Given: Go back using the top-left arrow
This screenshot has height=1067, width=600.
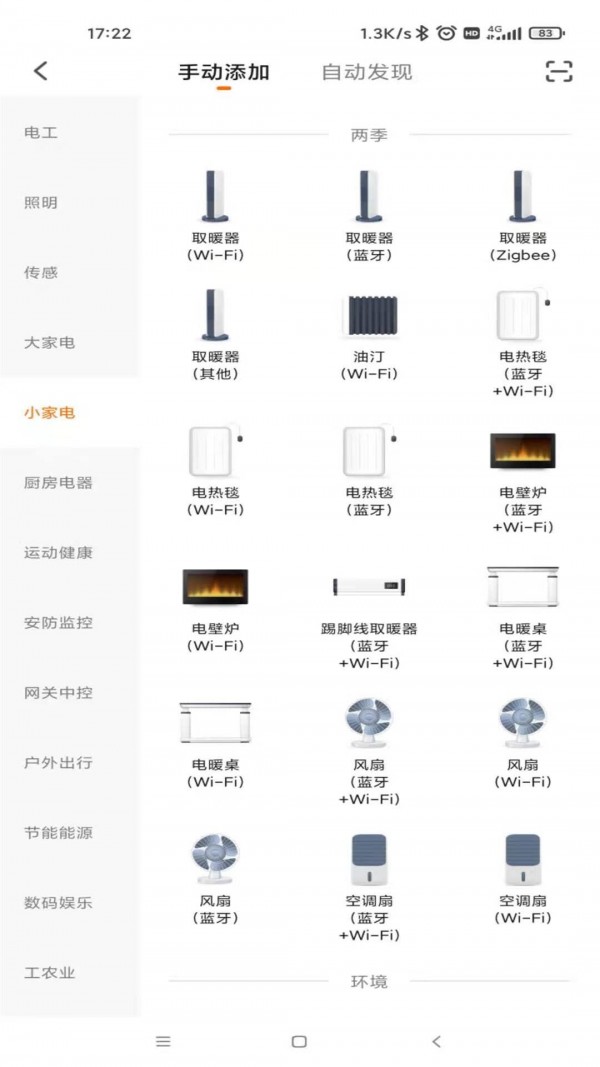Looking at the screenshot, I should [x=41, y=71].
